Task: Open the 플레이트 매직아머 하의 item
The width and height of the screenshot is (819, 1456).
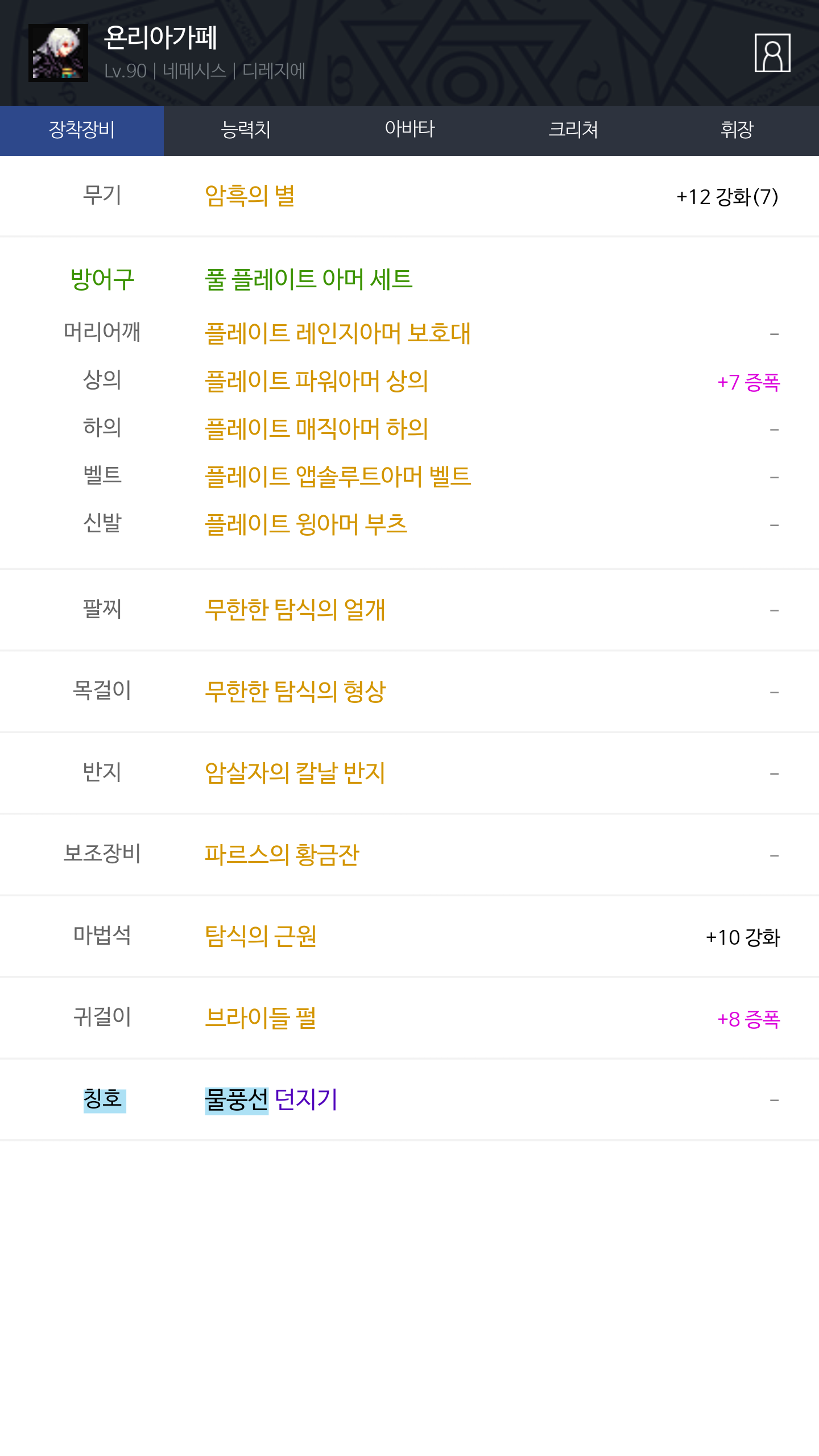Action: pos(316,429)
